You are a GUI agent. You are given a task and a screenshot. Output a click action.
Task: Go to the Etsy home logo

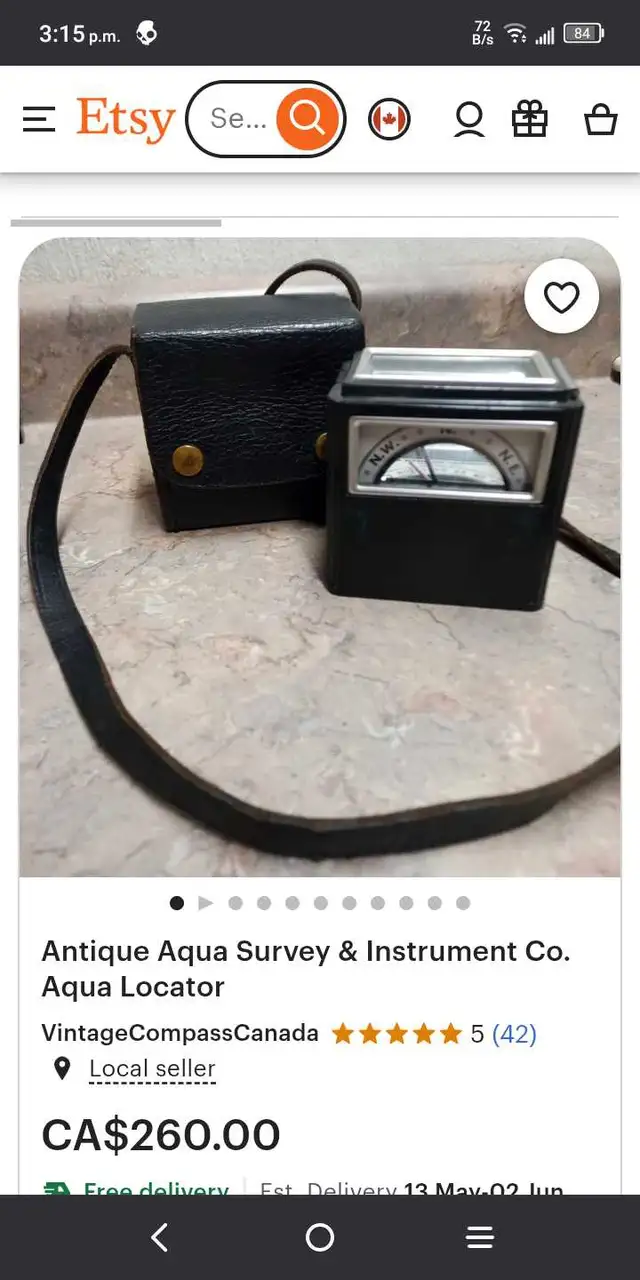(x=125, y=120)
